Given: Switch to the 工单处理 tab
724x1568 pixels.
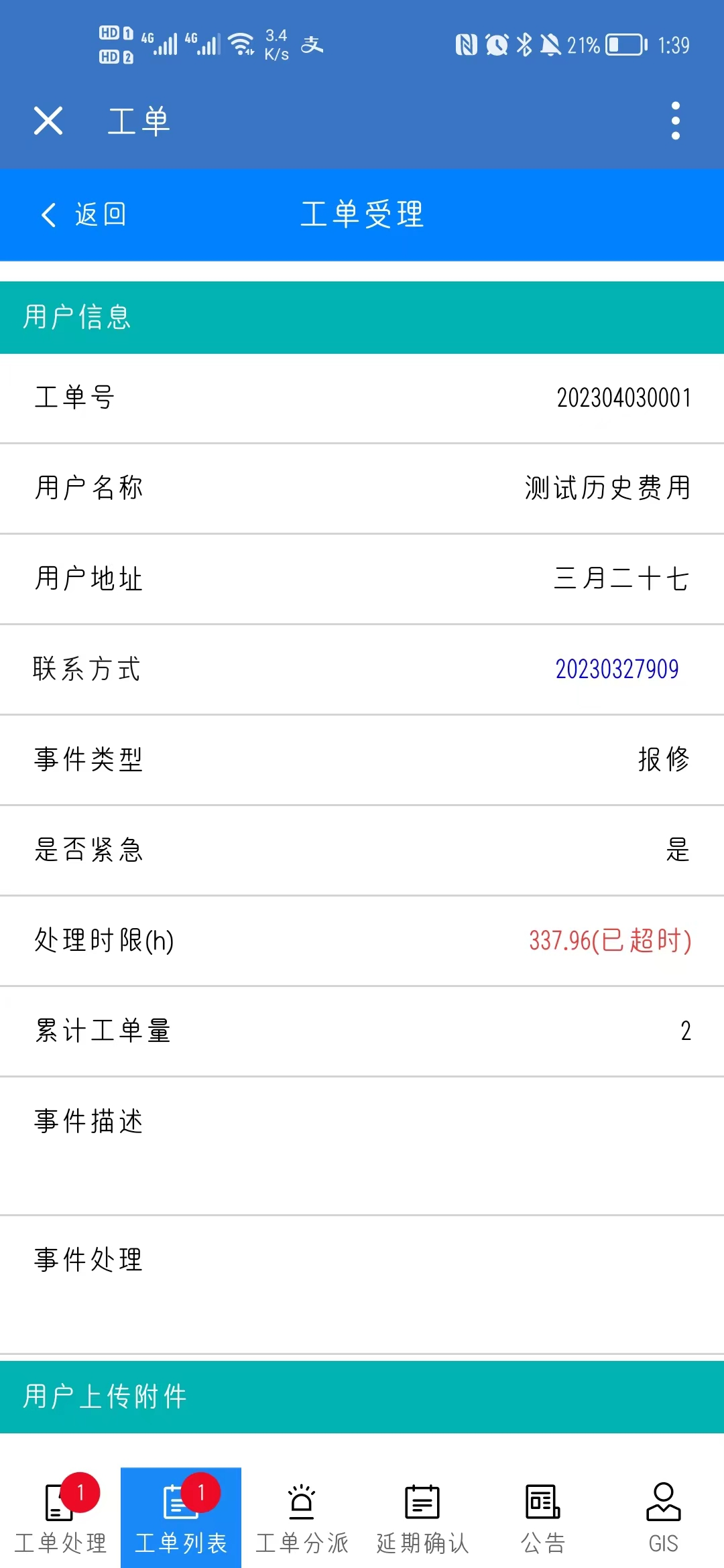Looking at the screenshot, I should 60,1518.
